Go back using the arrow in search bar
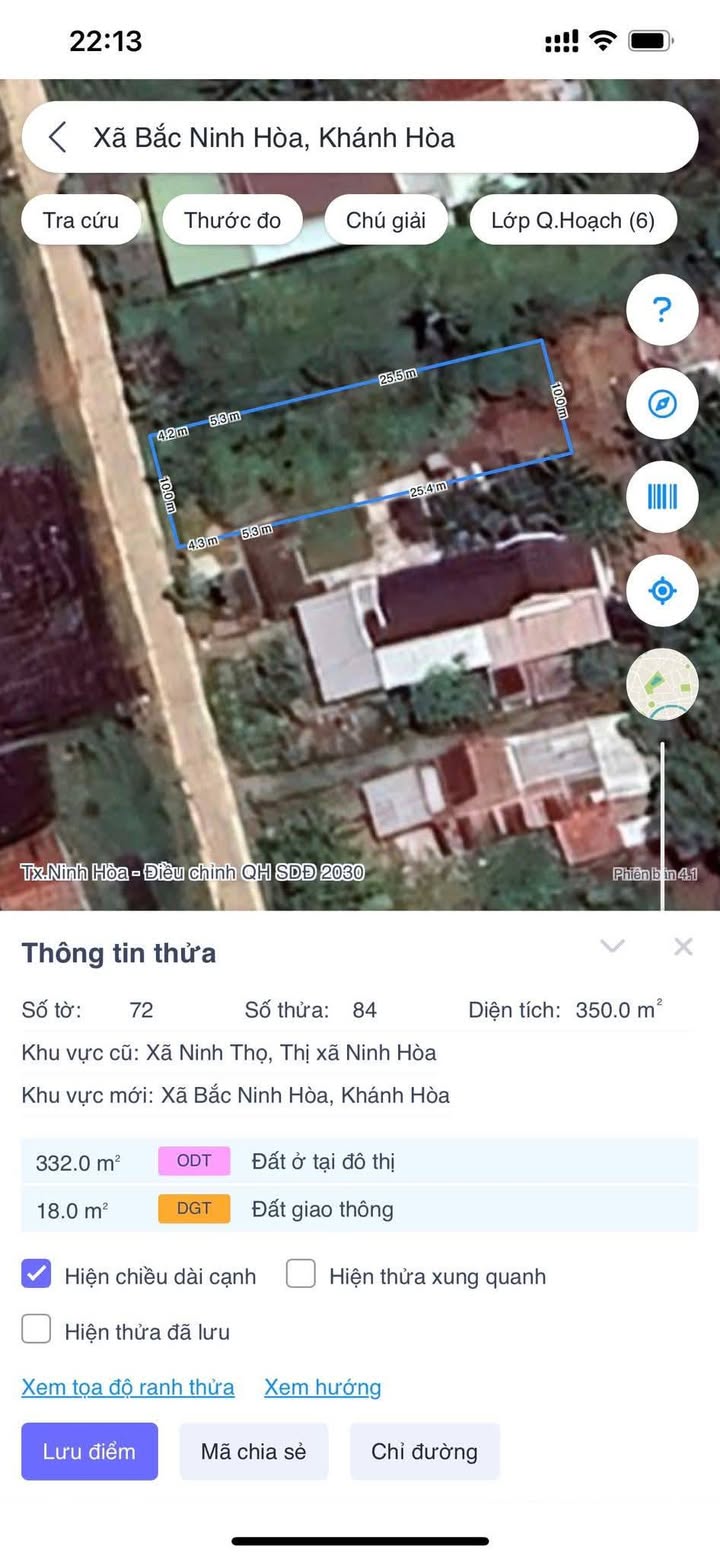Screen dimensions: 720x1559 (x=58, y=137)
